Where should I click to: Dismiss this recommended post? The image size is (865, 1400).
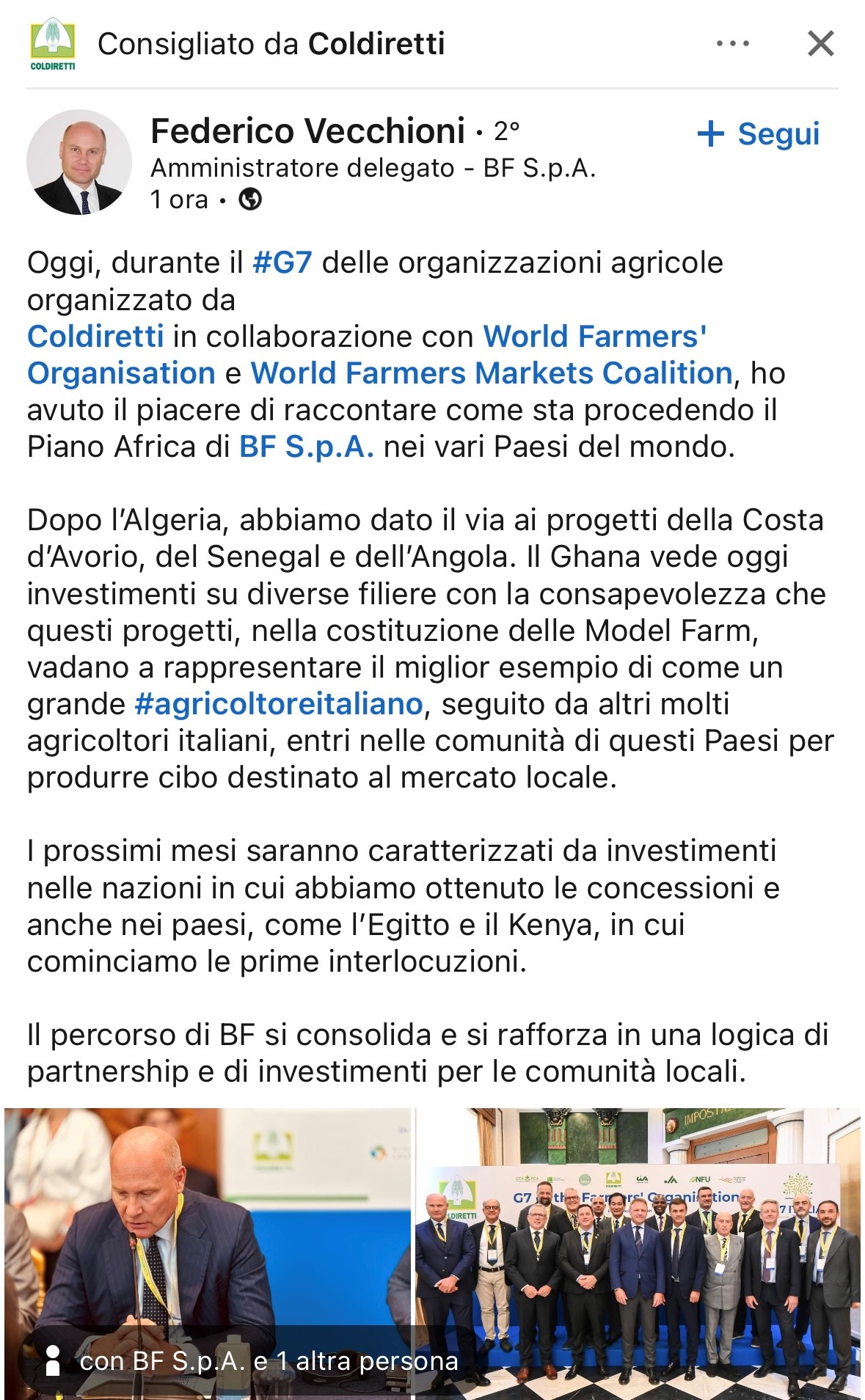tap(820, 44)
